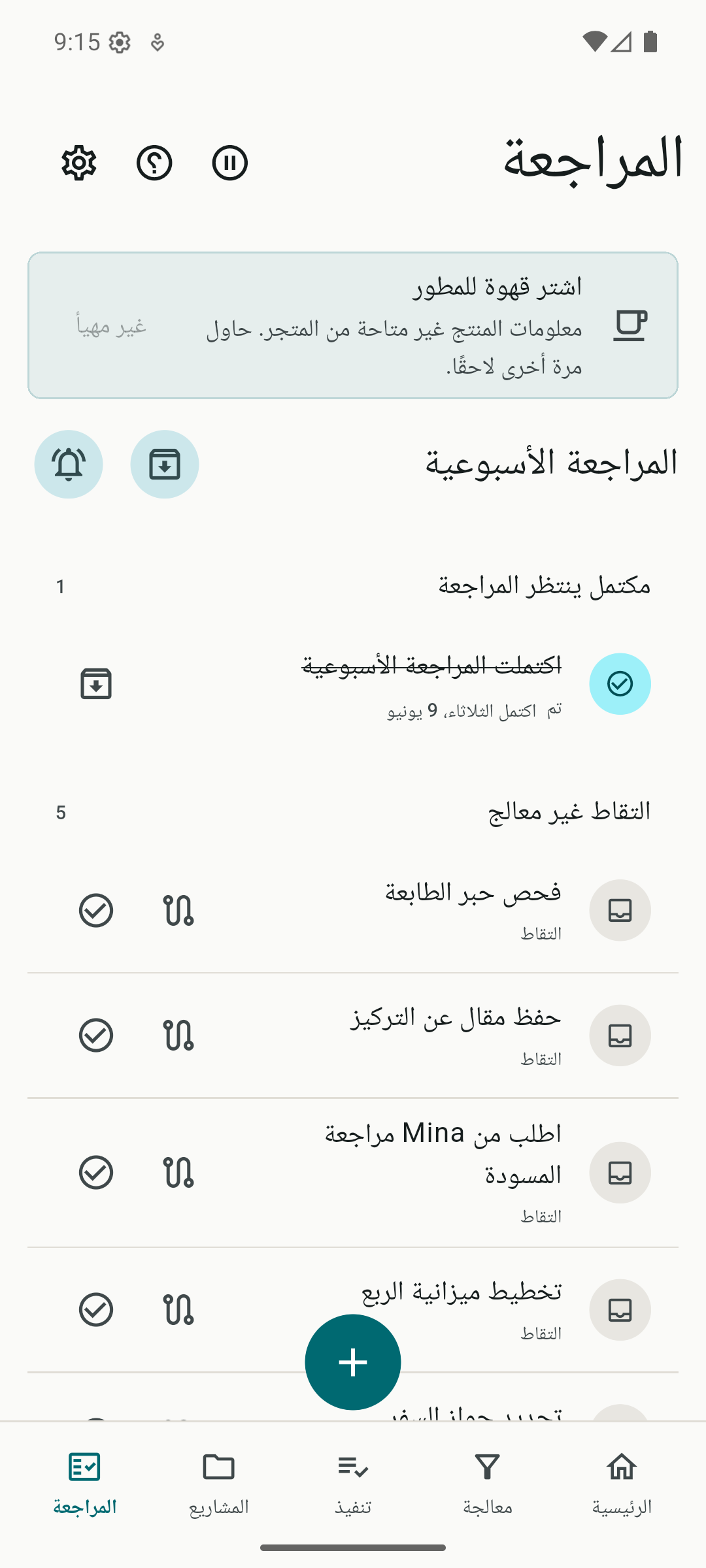Tap the route icon for حفظ مقال عن التركيز
This screenshot has width=706, height=1568.
178,1036
